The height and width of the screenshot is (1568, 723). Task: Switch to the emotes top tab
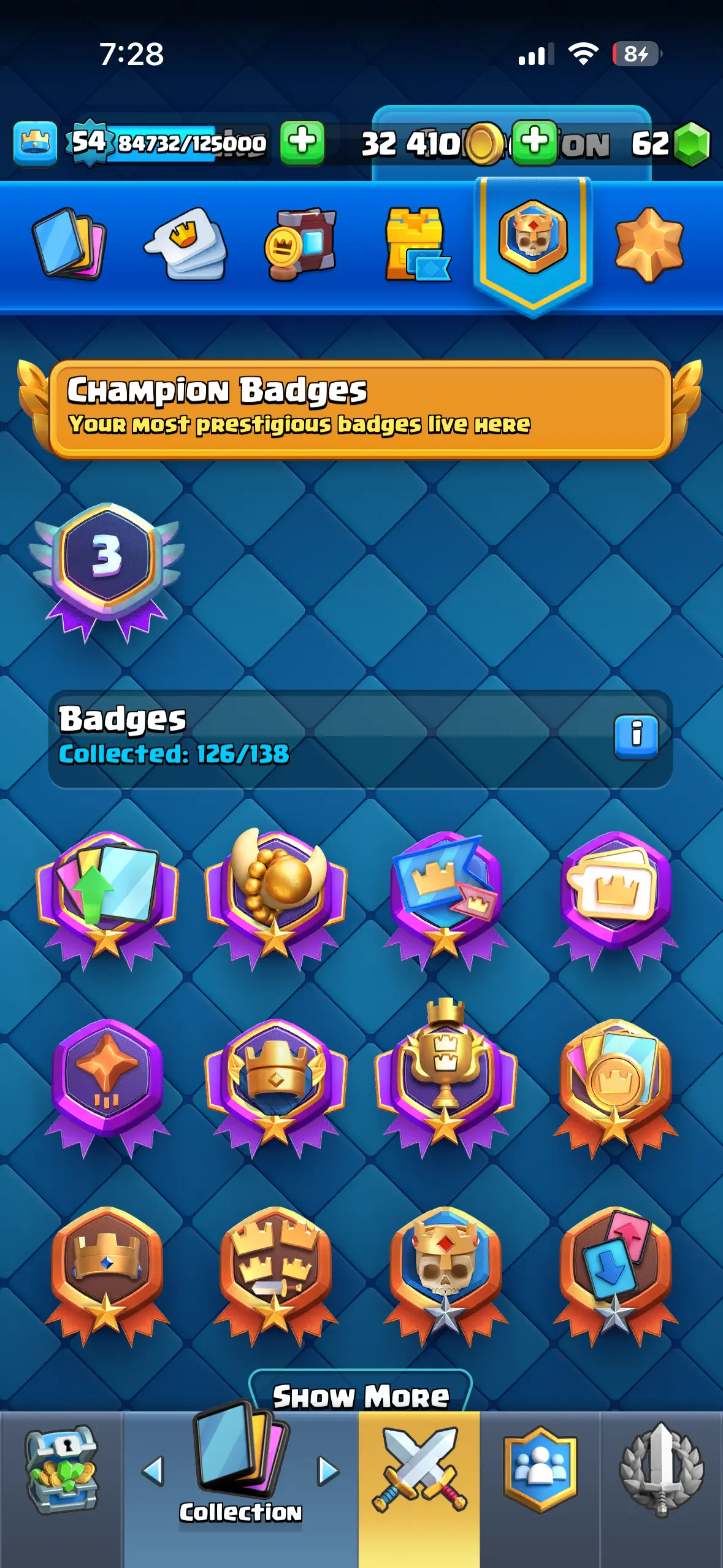pos(186,244)
